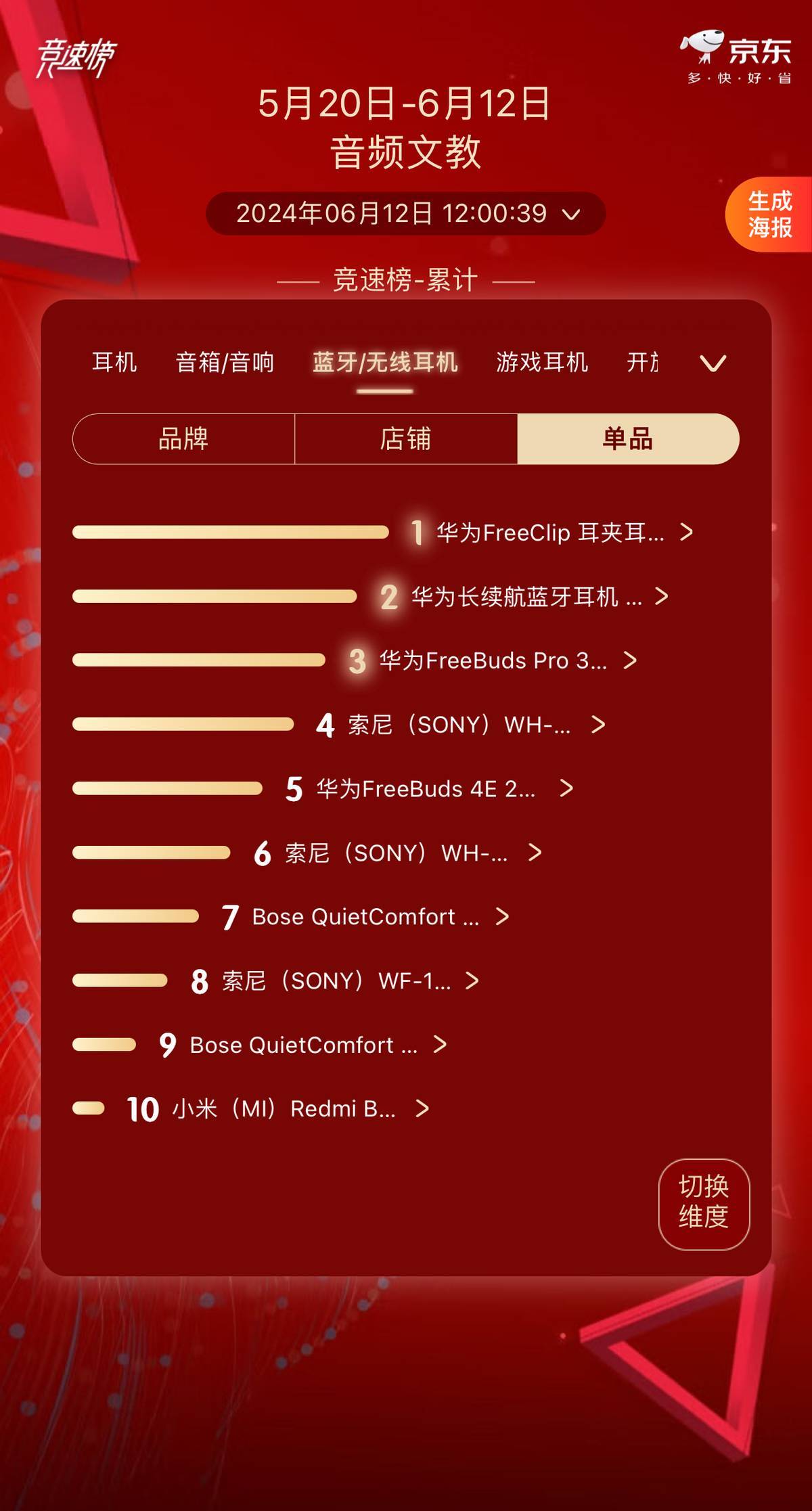The height and width of the screenshot is (1511, 812).
Task: Switch to the 耳机 category tab
Action: click(114, 363)
